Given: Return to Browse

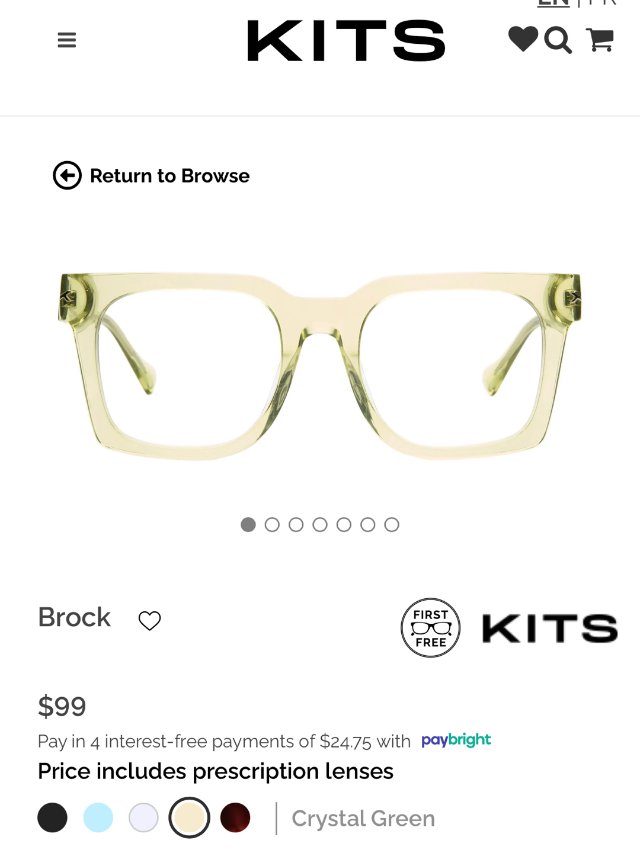Looking at the screenshot, I should pyautogui.click(x=152, y=176).
